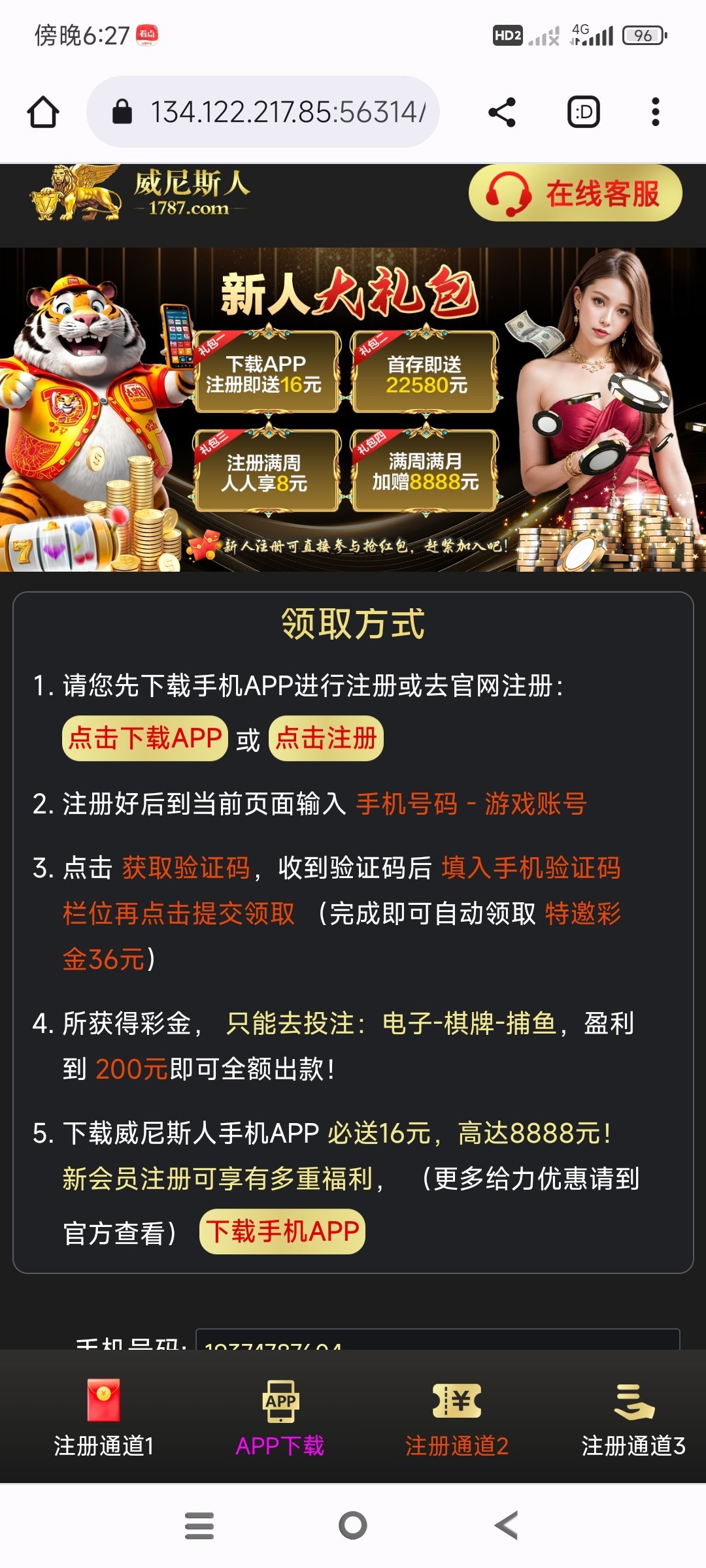Open the browser tab switcher

[x=583, y=112]
